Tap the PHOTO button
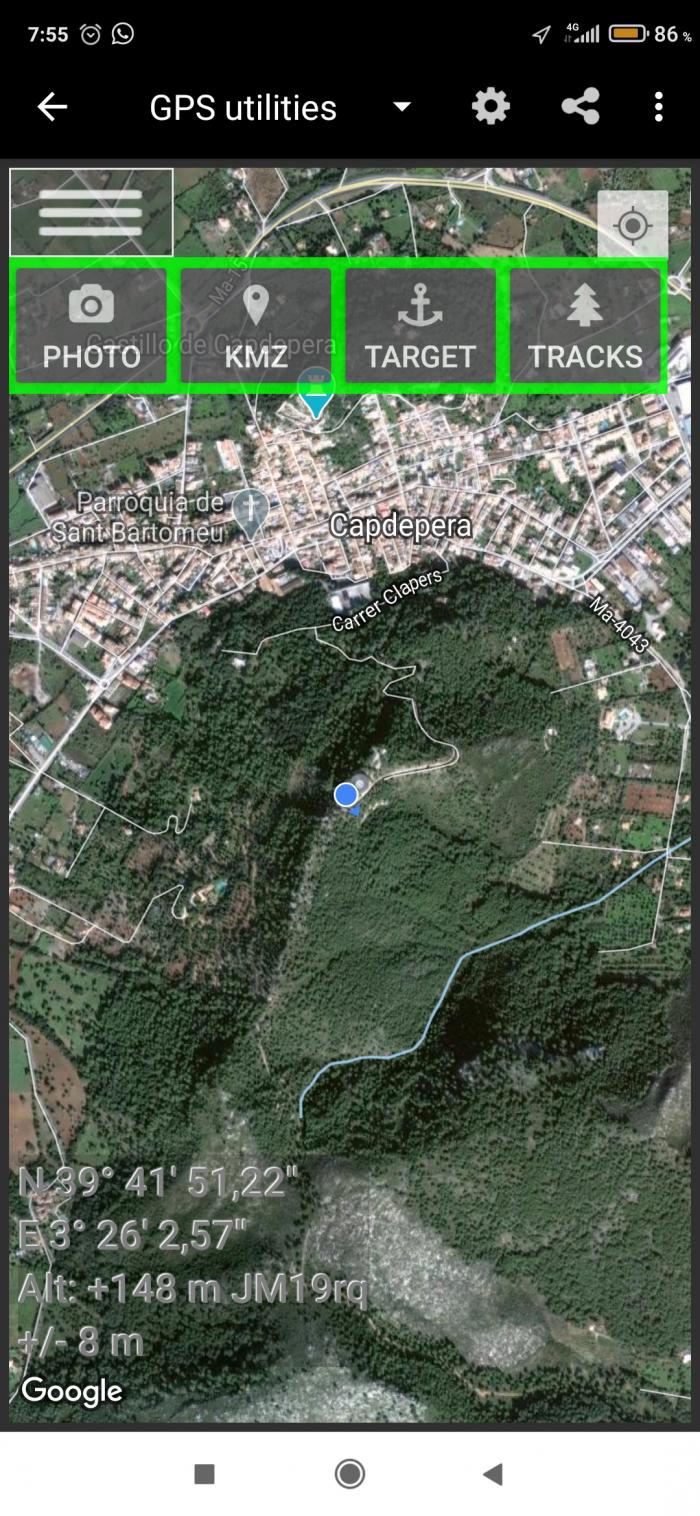 coord(91,325)
